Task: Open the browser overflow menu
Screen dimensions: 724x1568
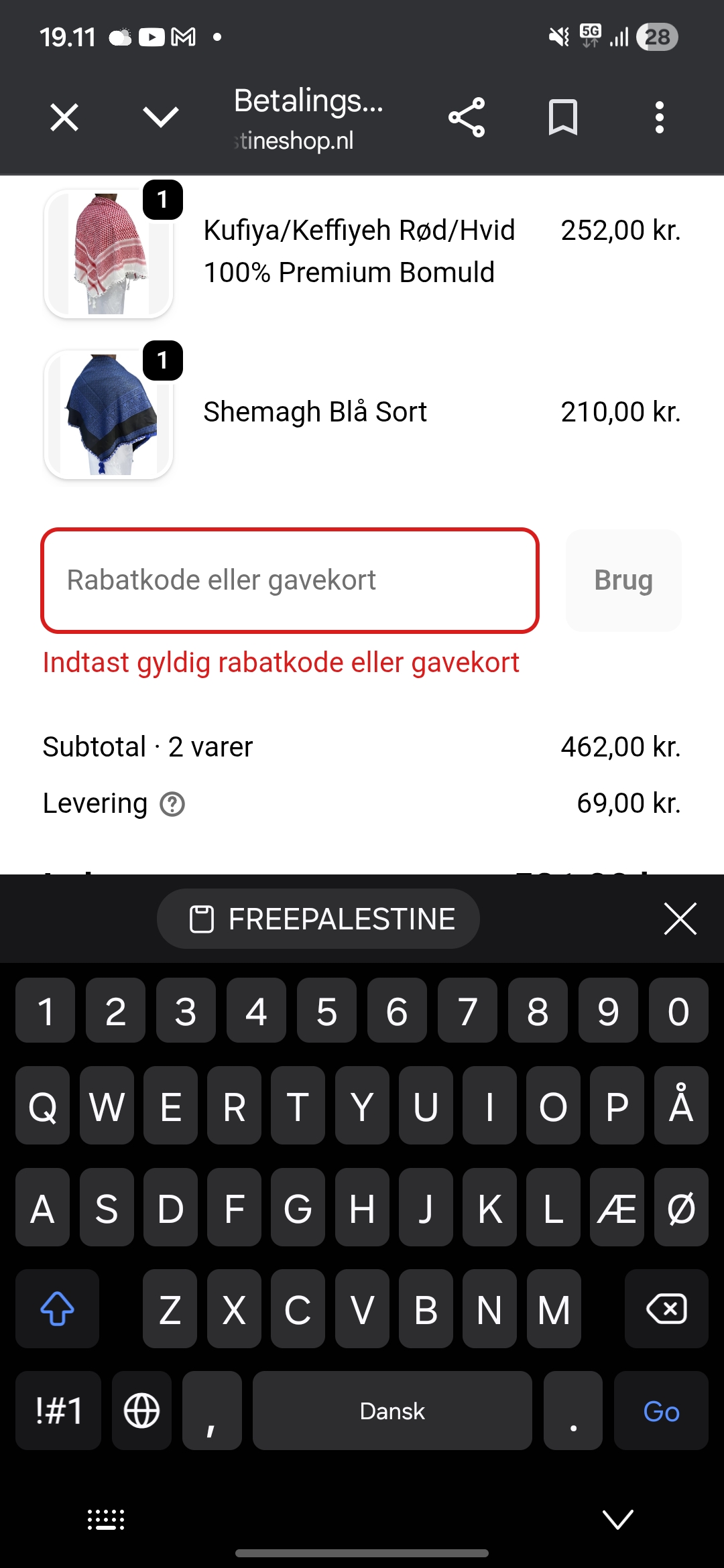Action: (660, 118)
